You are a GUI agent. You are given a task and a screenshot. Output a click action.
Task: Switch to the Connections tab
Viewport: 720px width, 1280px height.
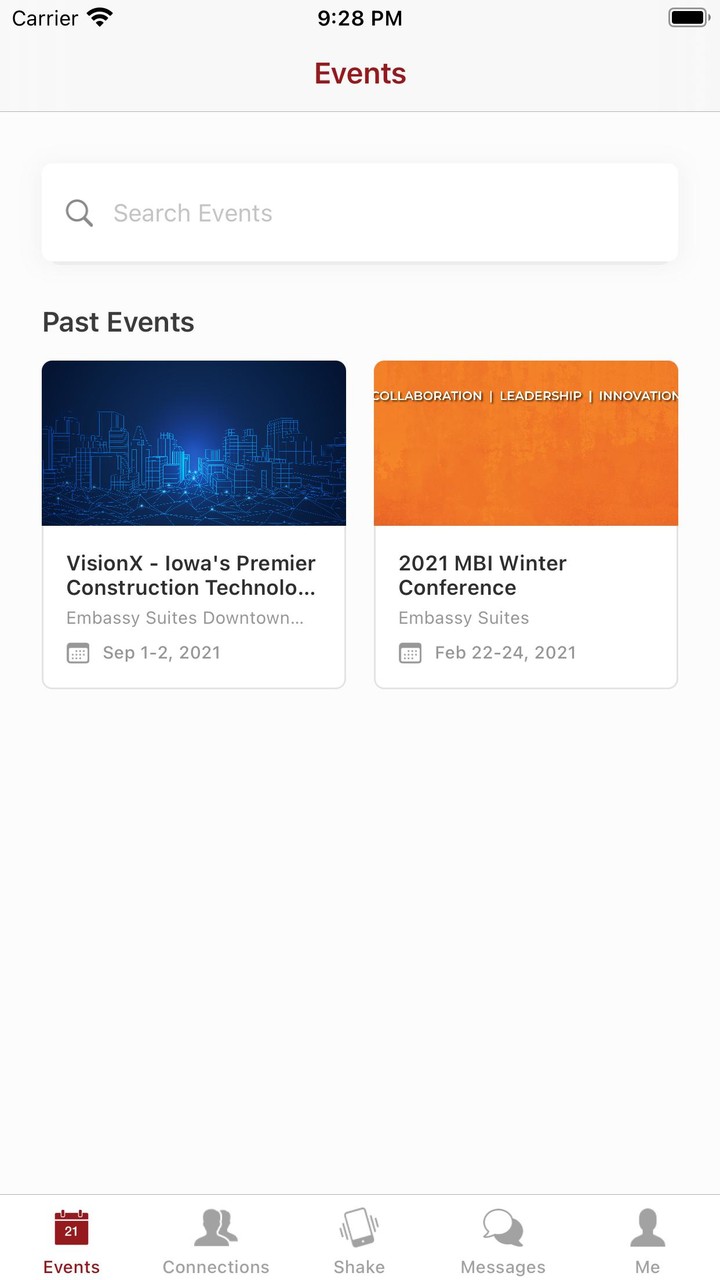point(216,1240)
